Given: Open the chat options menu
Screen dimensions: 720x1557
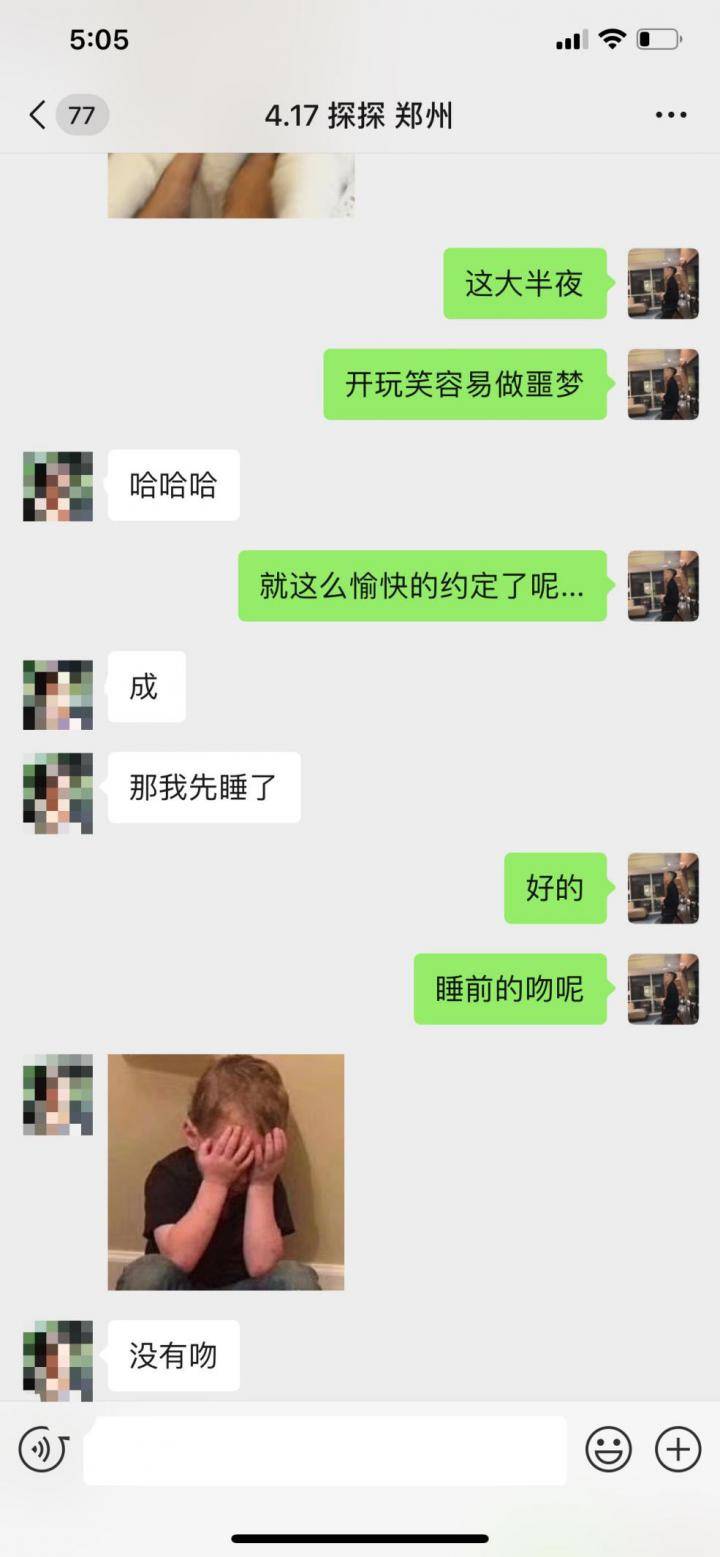Looking at the screenshot, I should [x=671, y=116].
